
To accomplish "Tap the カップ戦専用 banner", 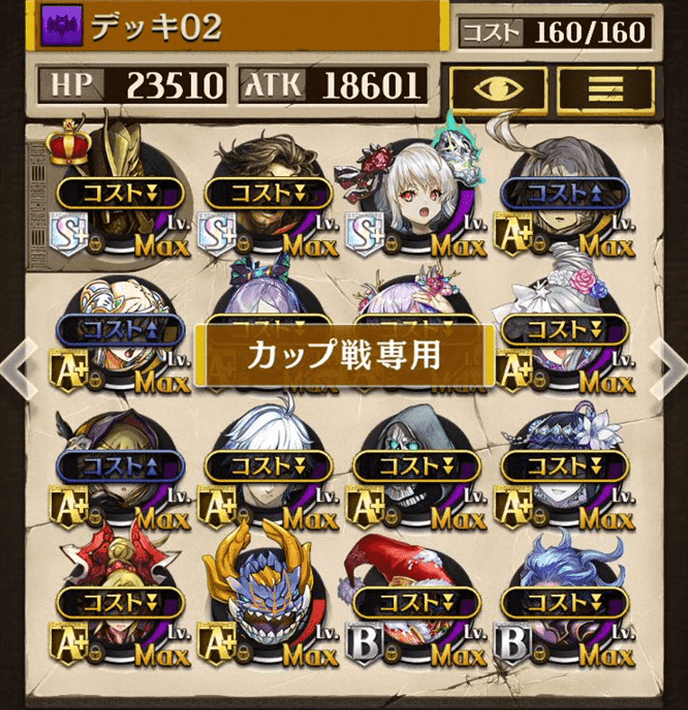I will click(x=345, y=356).
